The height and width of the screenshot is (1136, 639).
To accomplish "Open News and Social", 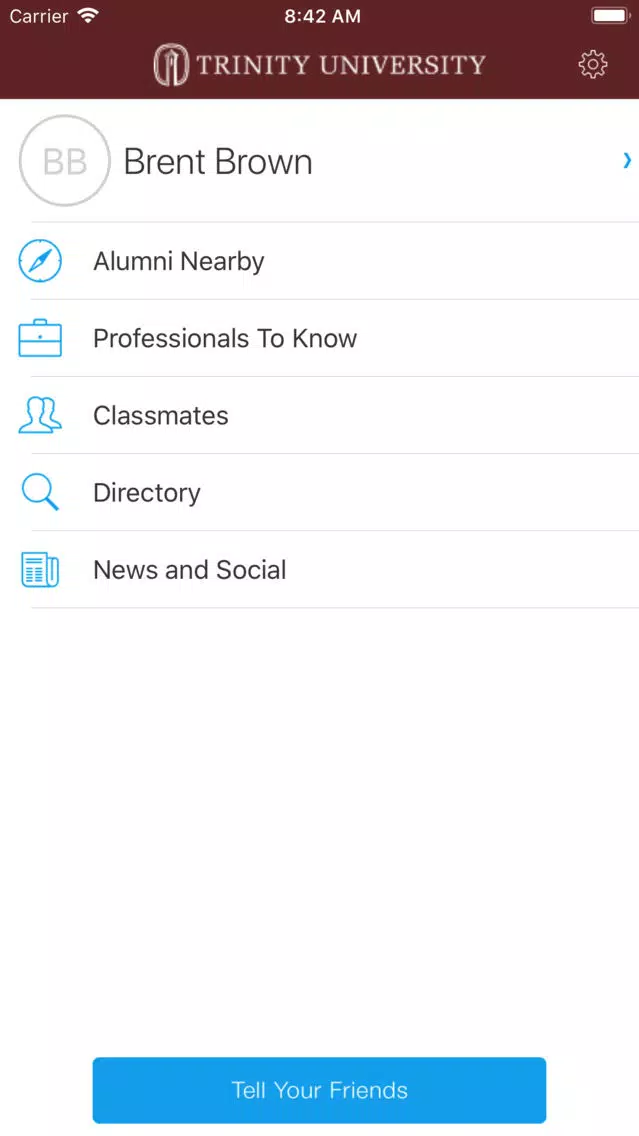I will [x=320, y=569].
